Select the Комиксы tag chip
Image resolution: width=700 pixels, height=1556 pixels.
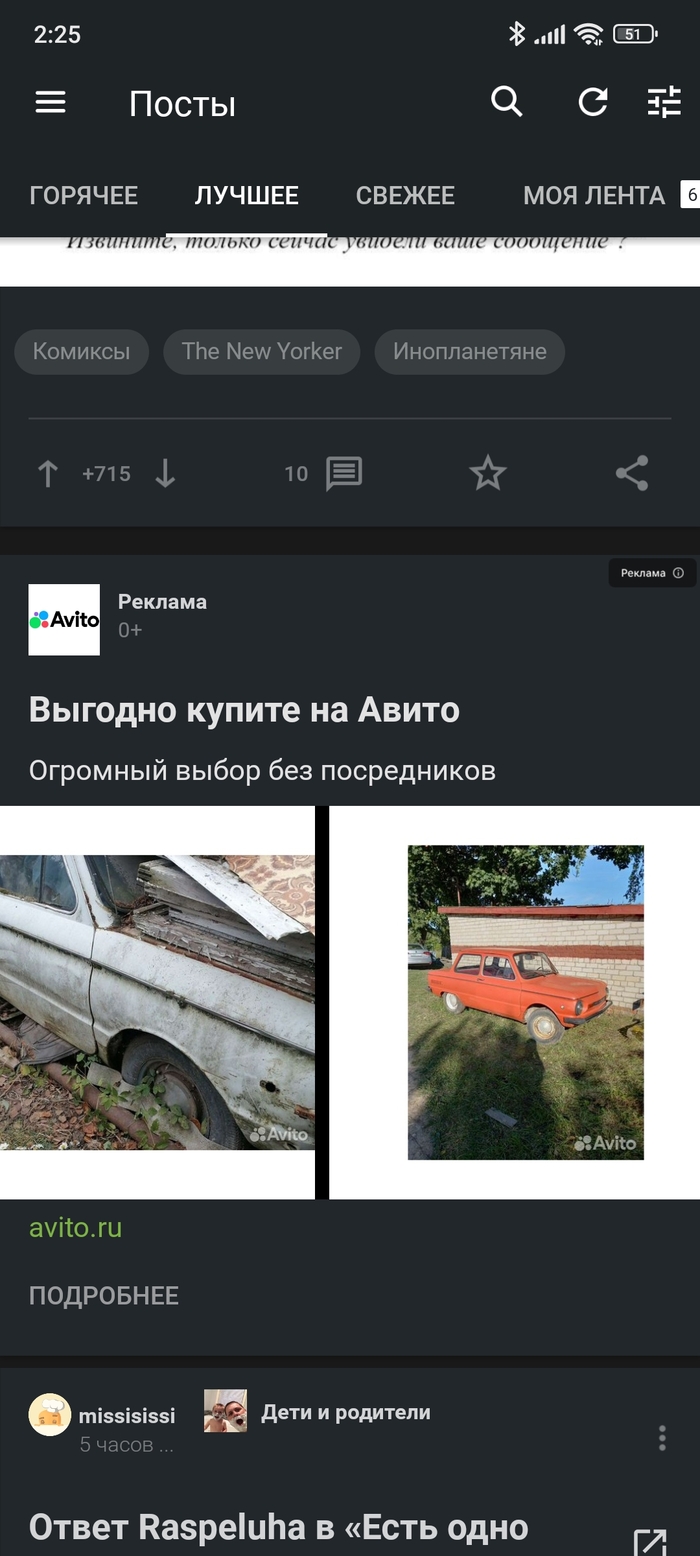point(81,352)
